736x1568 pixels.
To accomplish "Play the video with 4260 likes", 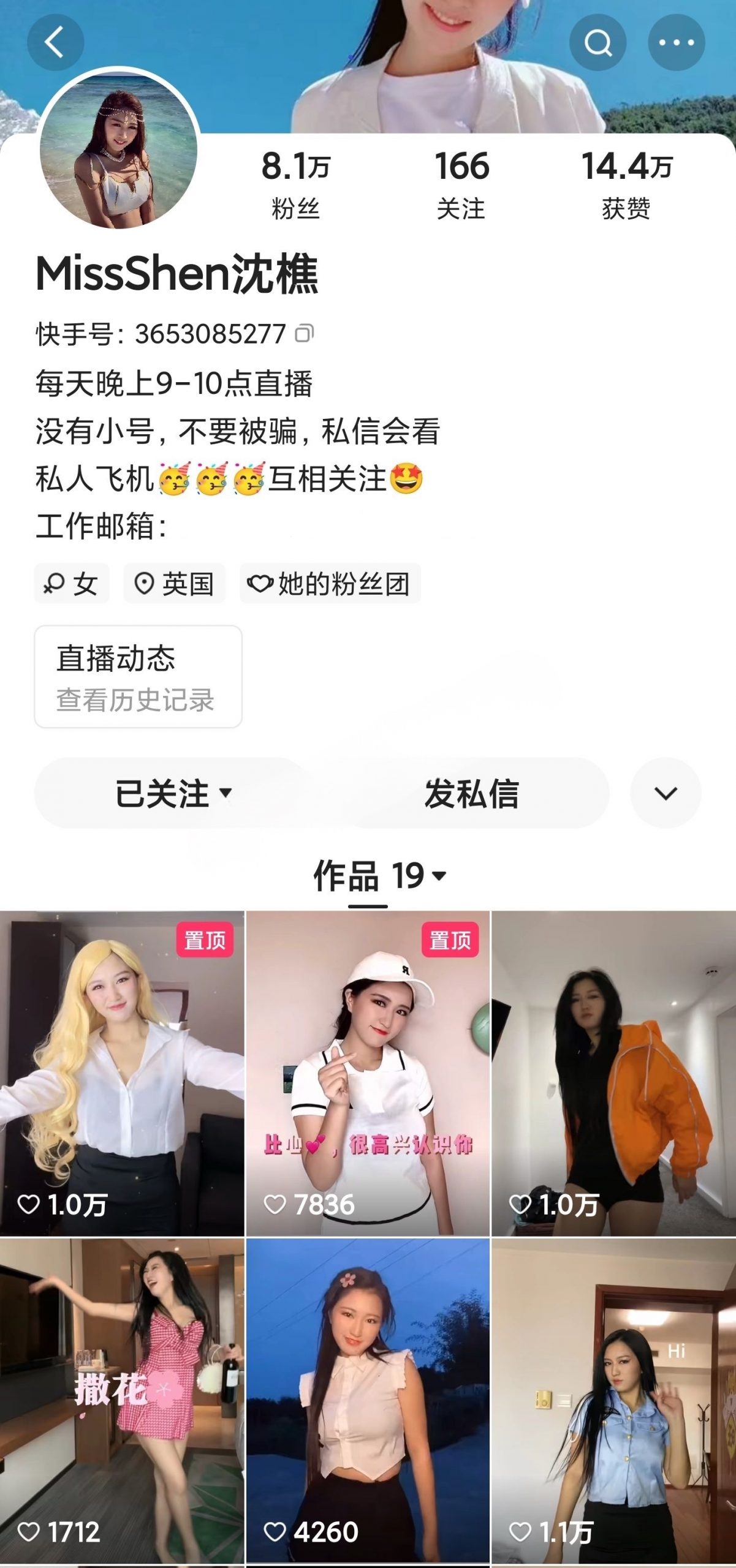I will click(368, 1399).
